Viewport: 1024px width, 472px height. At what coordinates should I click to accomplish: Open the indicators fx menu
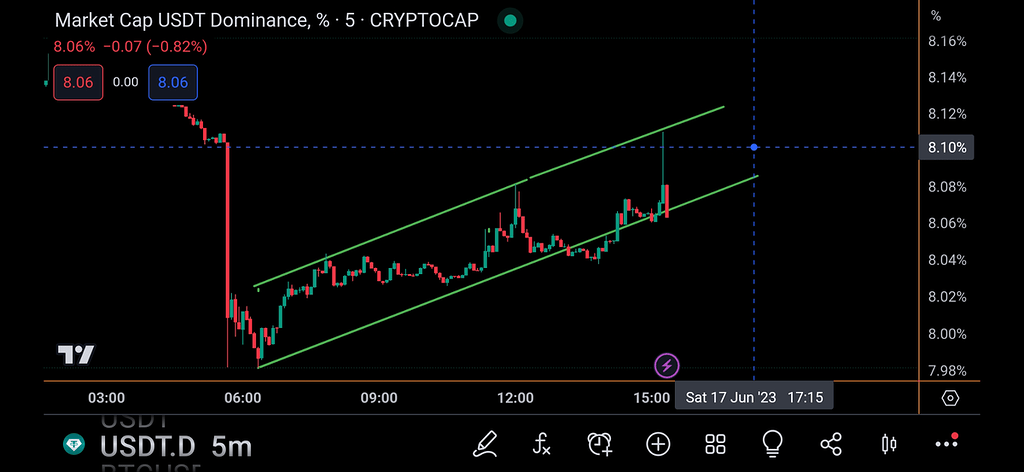click(542, 443)
